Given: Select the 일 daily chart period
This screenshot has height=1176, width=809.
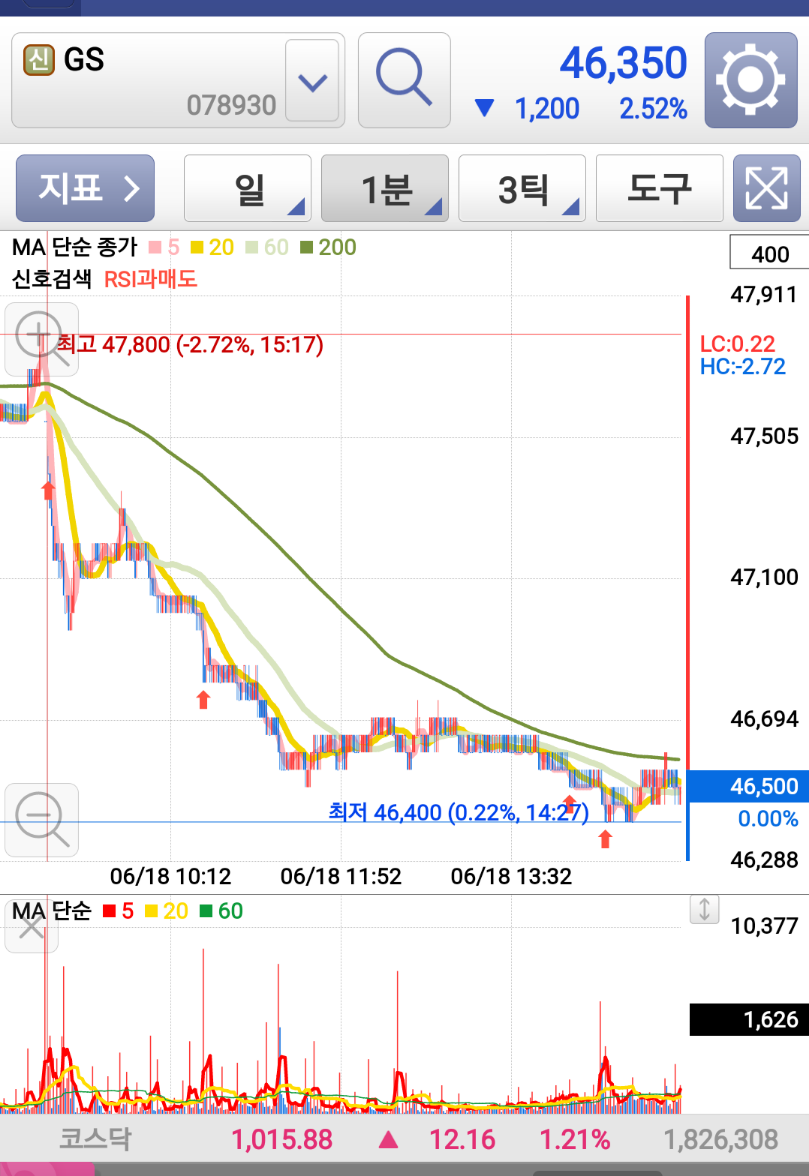Looking at the screenshot, I should click(x=248, y=188).
